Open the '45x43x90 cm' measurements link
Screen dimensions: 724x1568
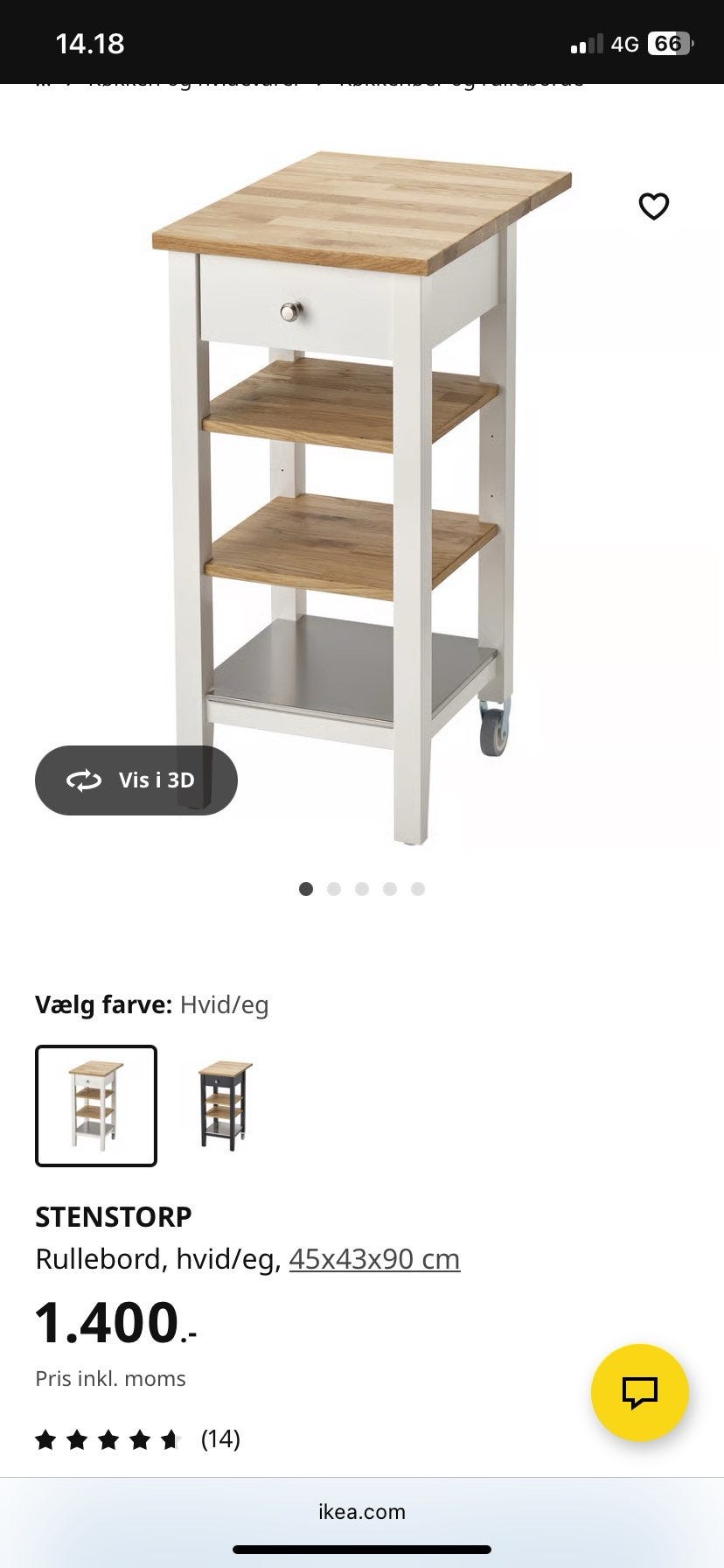(x=373, y=1258)
